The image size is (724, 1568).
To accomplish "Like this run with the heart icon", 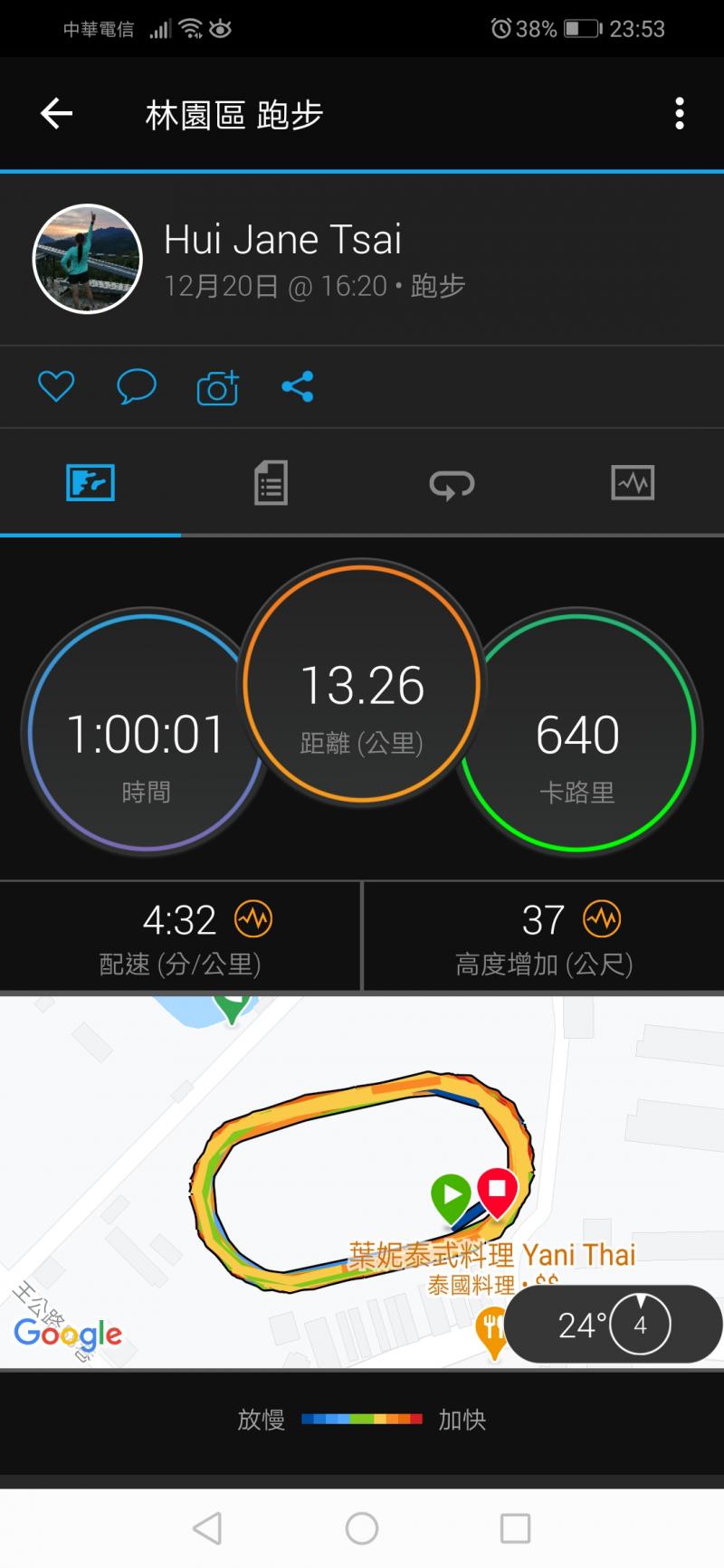I will pos(56,387).
